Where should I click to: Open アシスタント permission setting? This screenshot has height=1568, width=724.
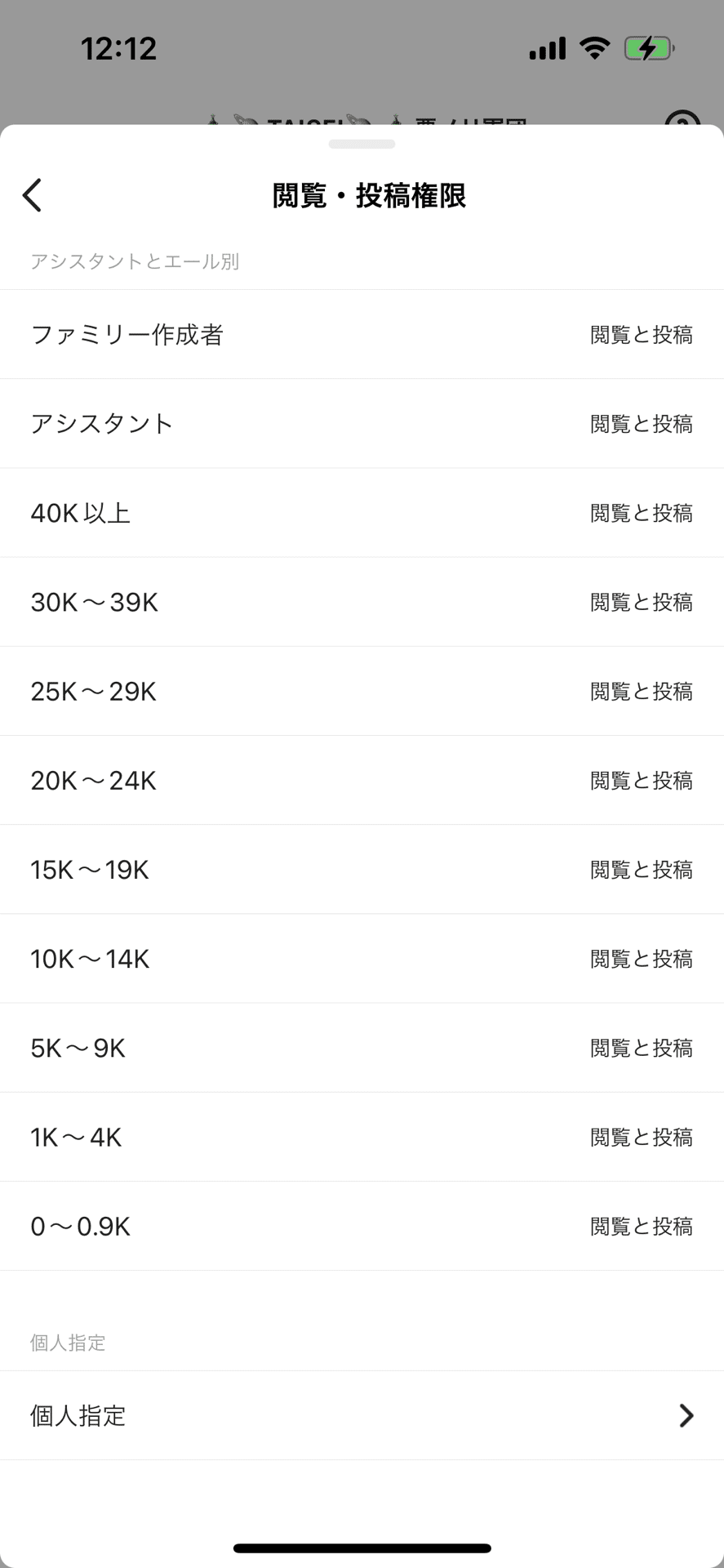[x=362, y=423]
